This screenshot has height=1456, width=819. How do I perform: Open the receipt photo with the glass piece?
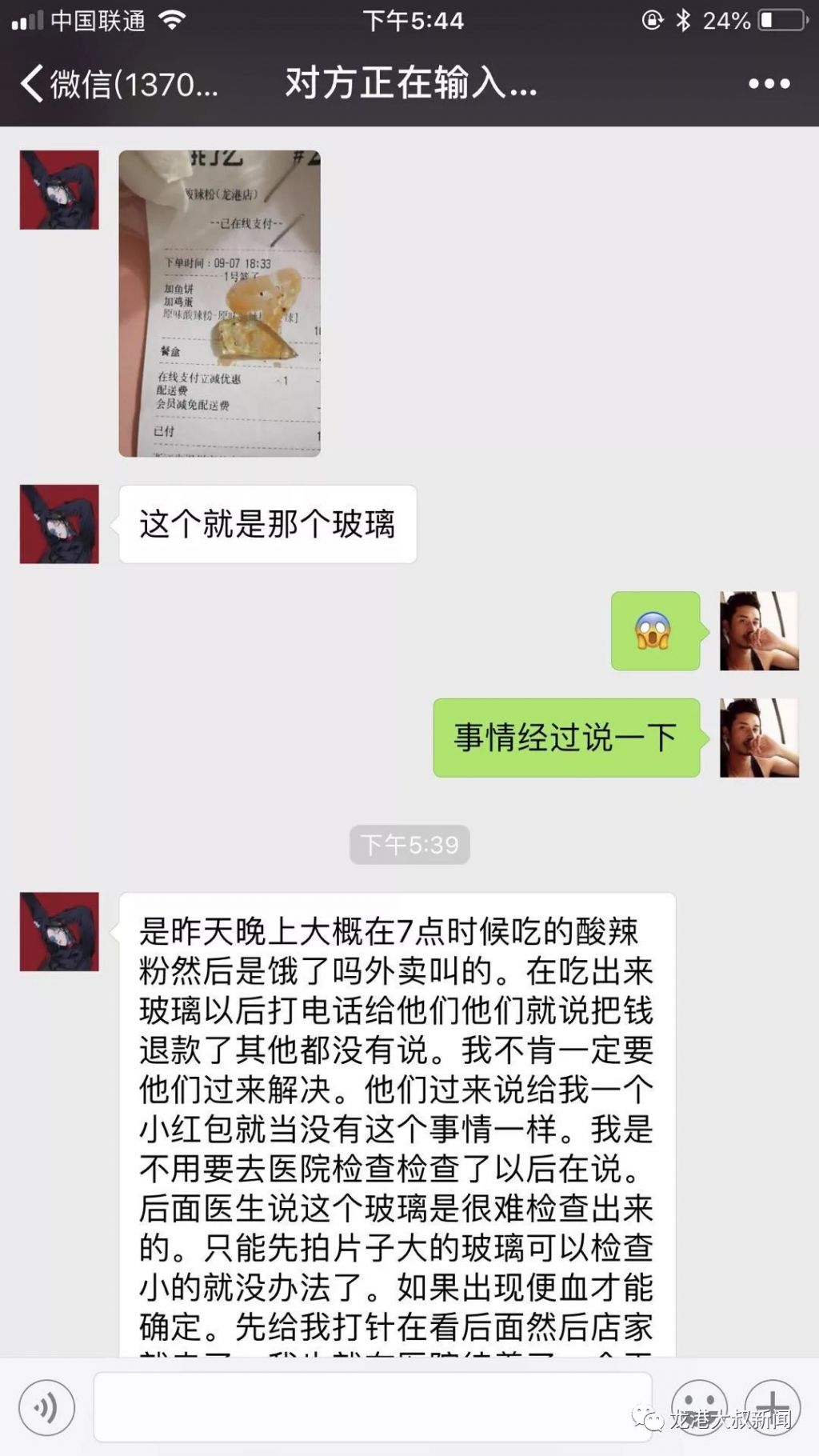[x=220, y=304]
